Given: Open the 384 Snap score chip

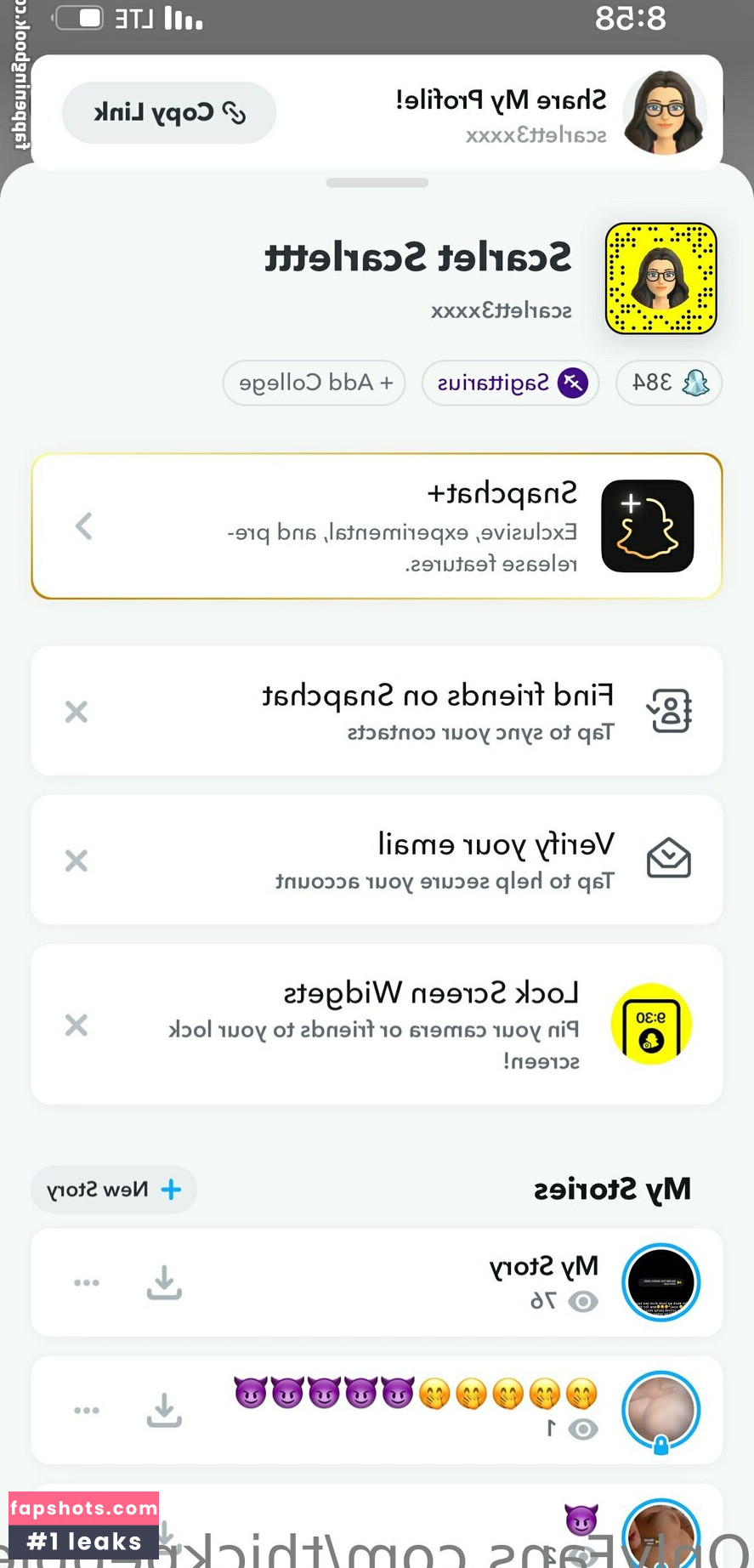Looking at the screenshot, I should coord(668,383).
